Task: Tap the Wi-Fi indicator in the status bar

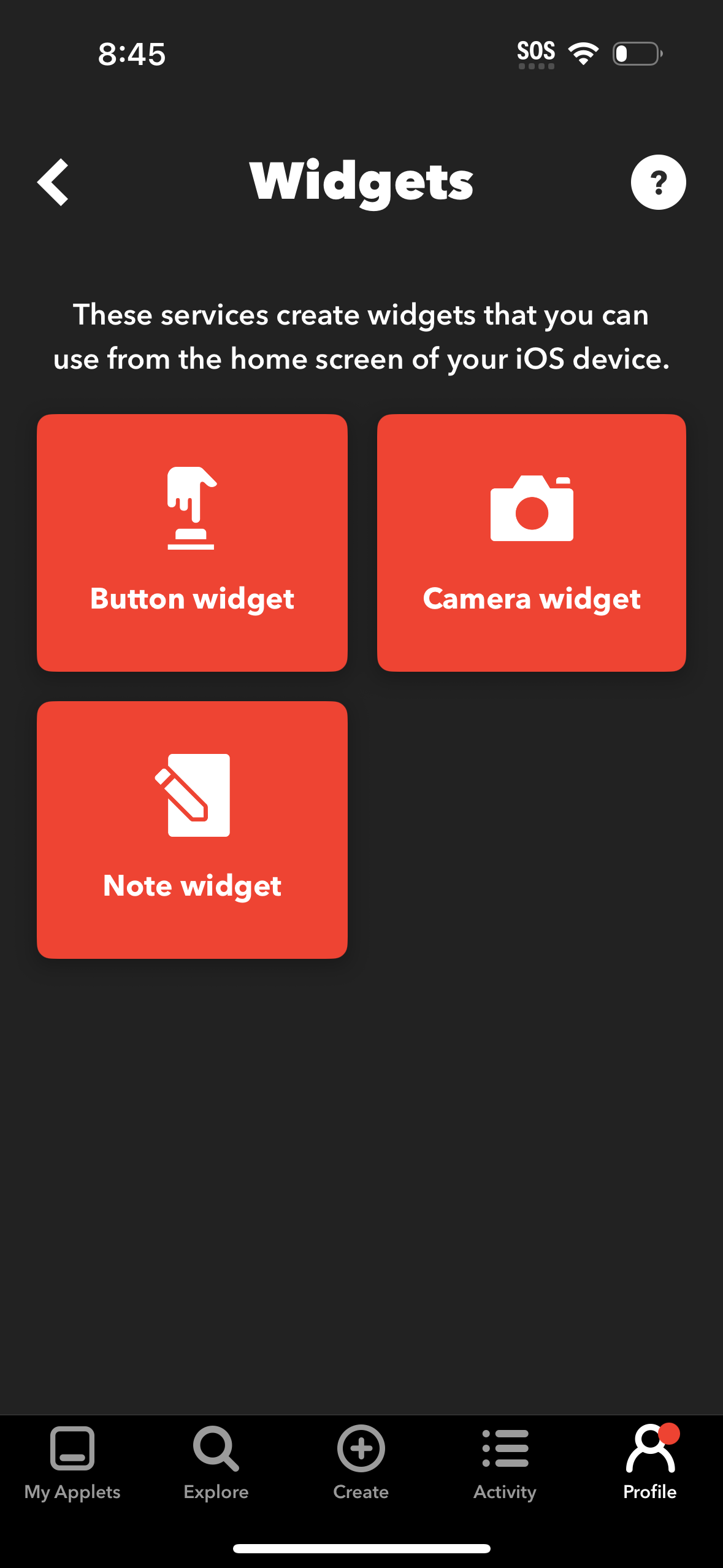Action: 581,53
